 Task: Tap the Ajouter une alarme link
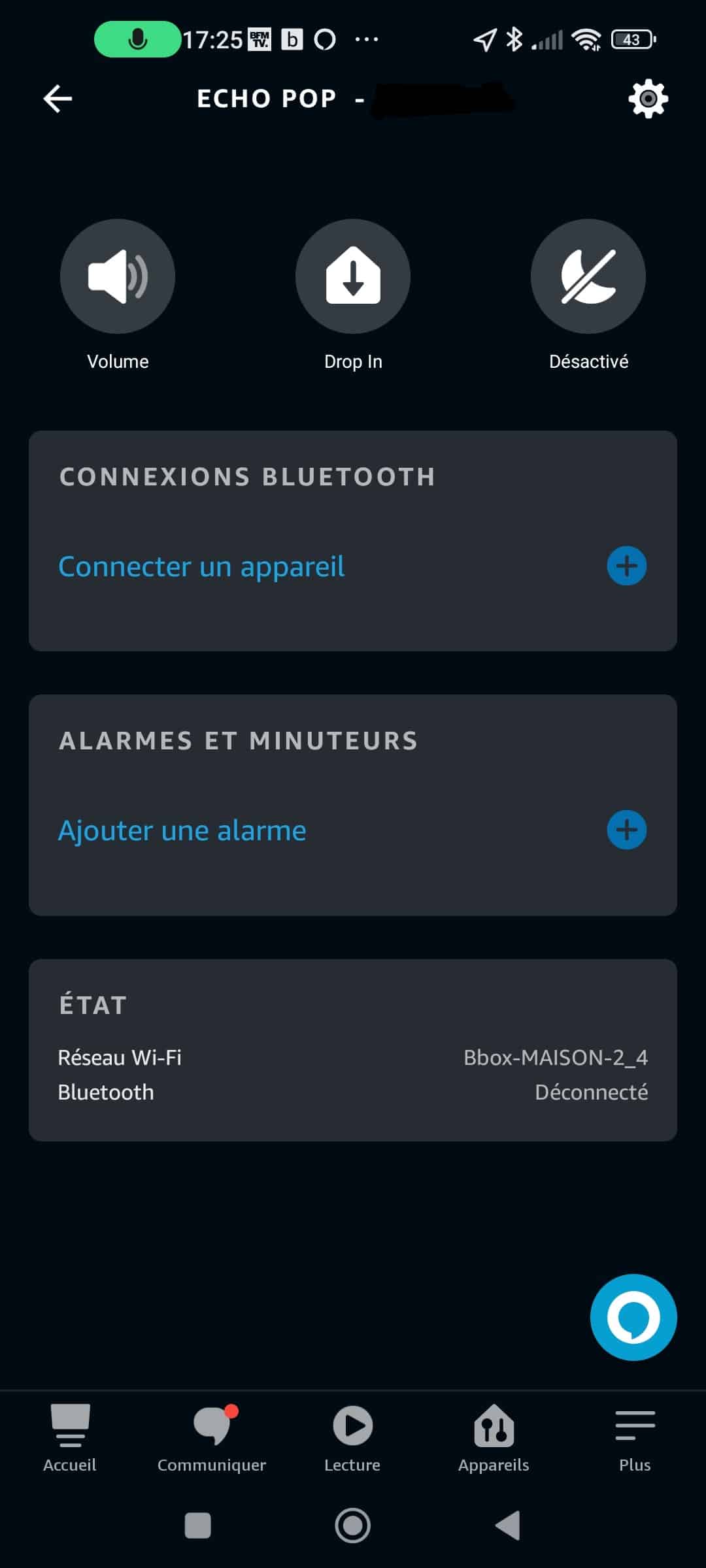click(x=182, y=830)
